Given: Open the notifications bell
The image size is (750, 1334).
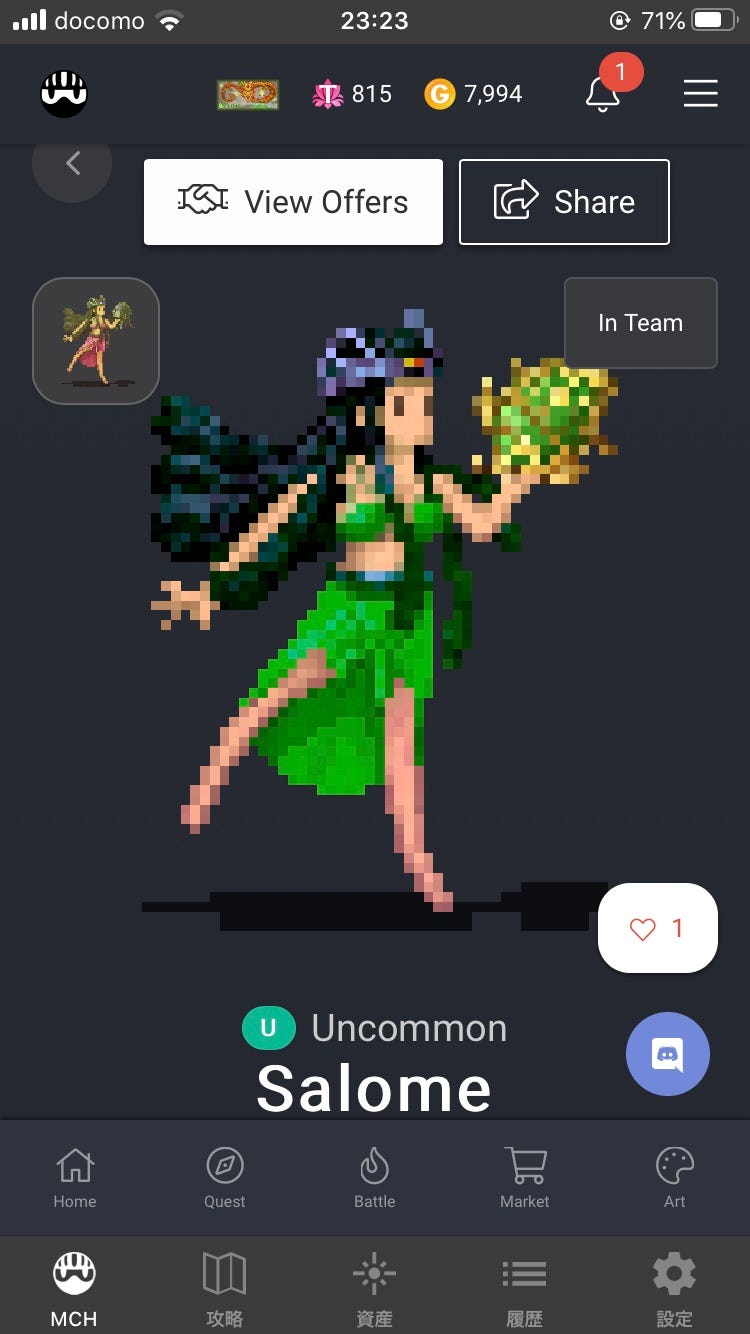Looking at the screenshot, I should tap(602, 94).
